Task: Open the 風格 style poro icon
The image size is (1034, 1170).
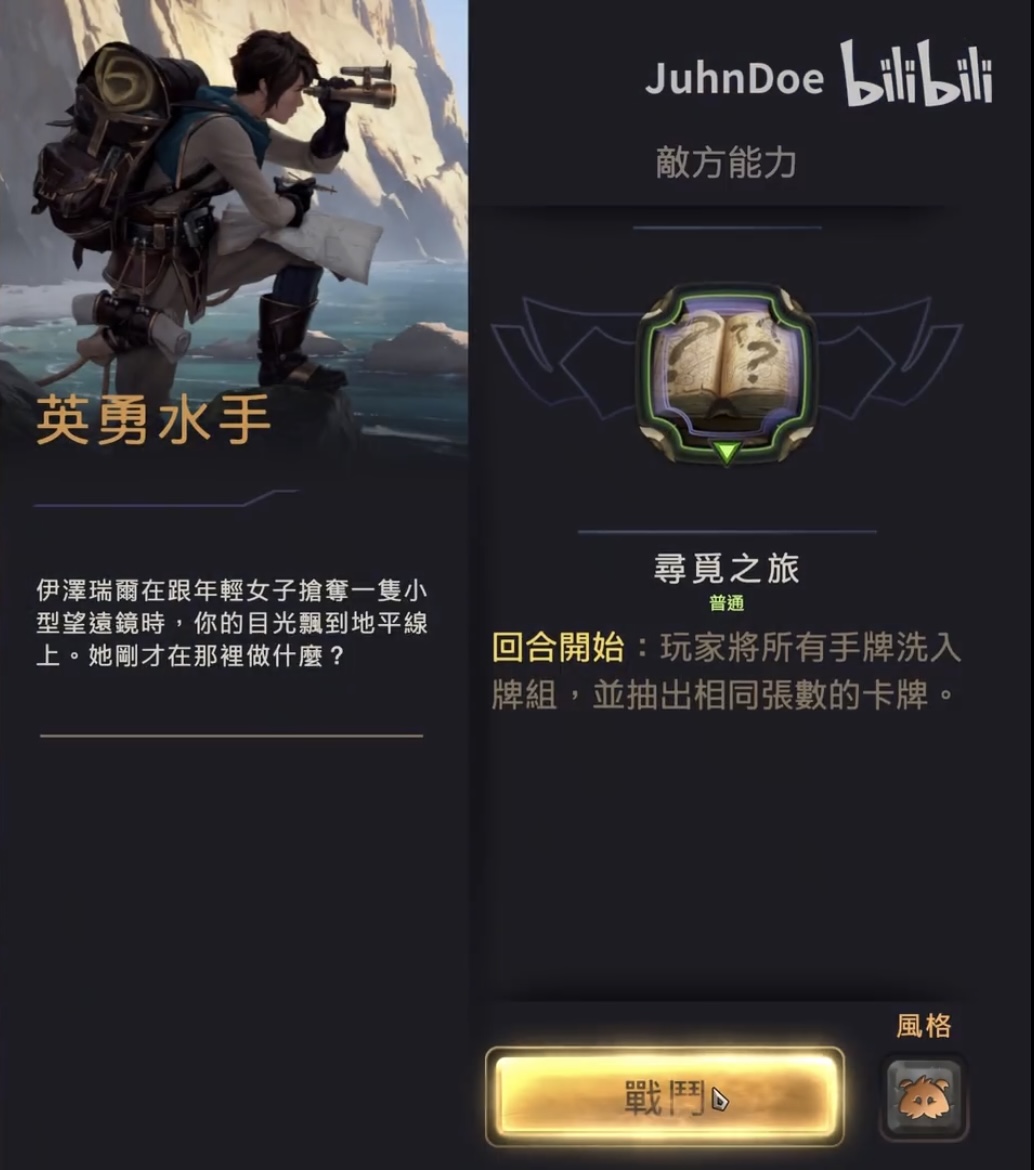Action: tap(923, 1096)
